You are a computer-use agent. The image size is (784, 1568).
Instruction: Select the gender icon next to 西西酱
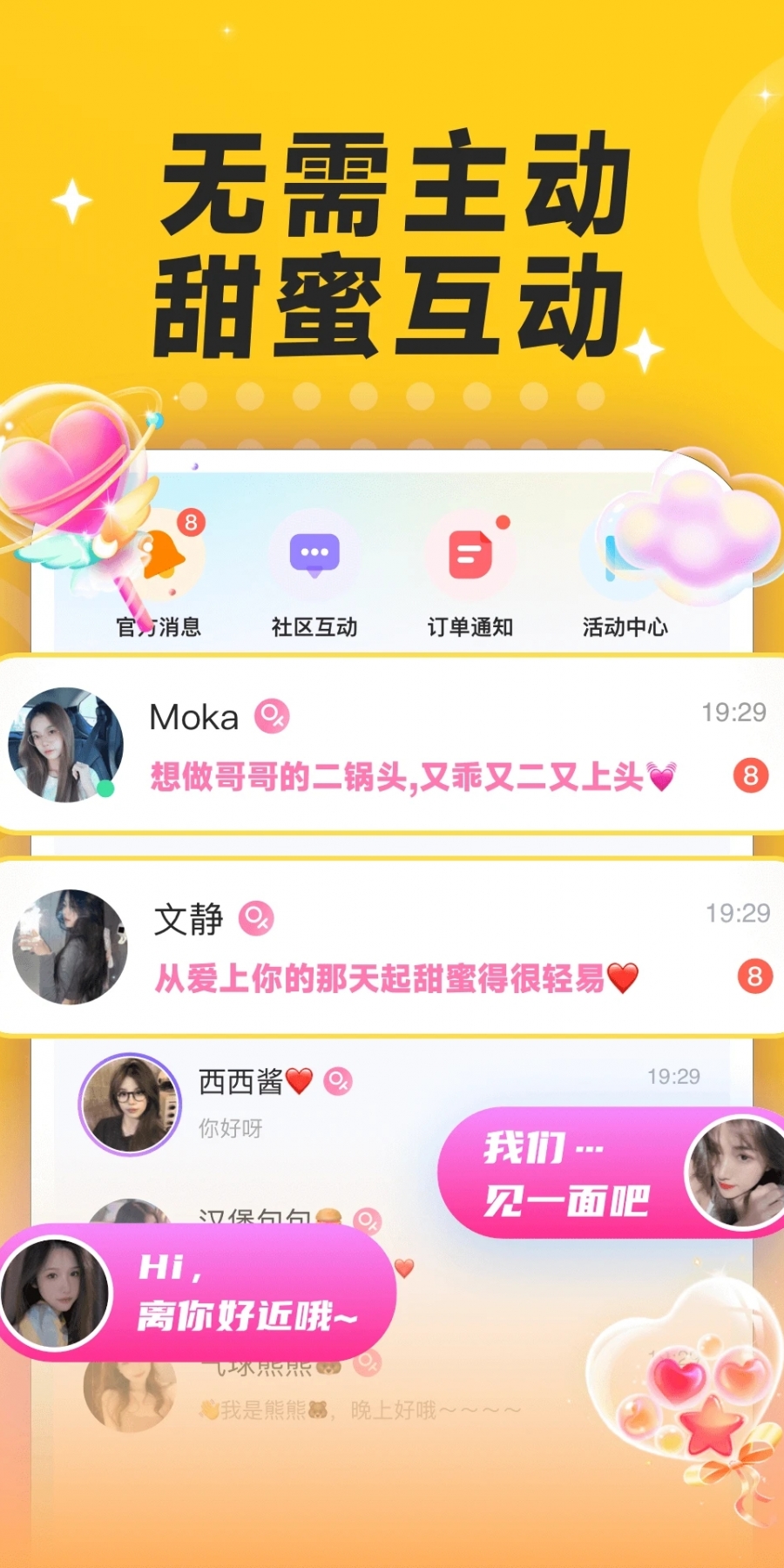click(x=337, y=1083)
